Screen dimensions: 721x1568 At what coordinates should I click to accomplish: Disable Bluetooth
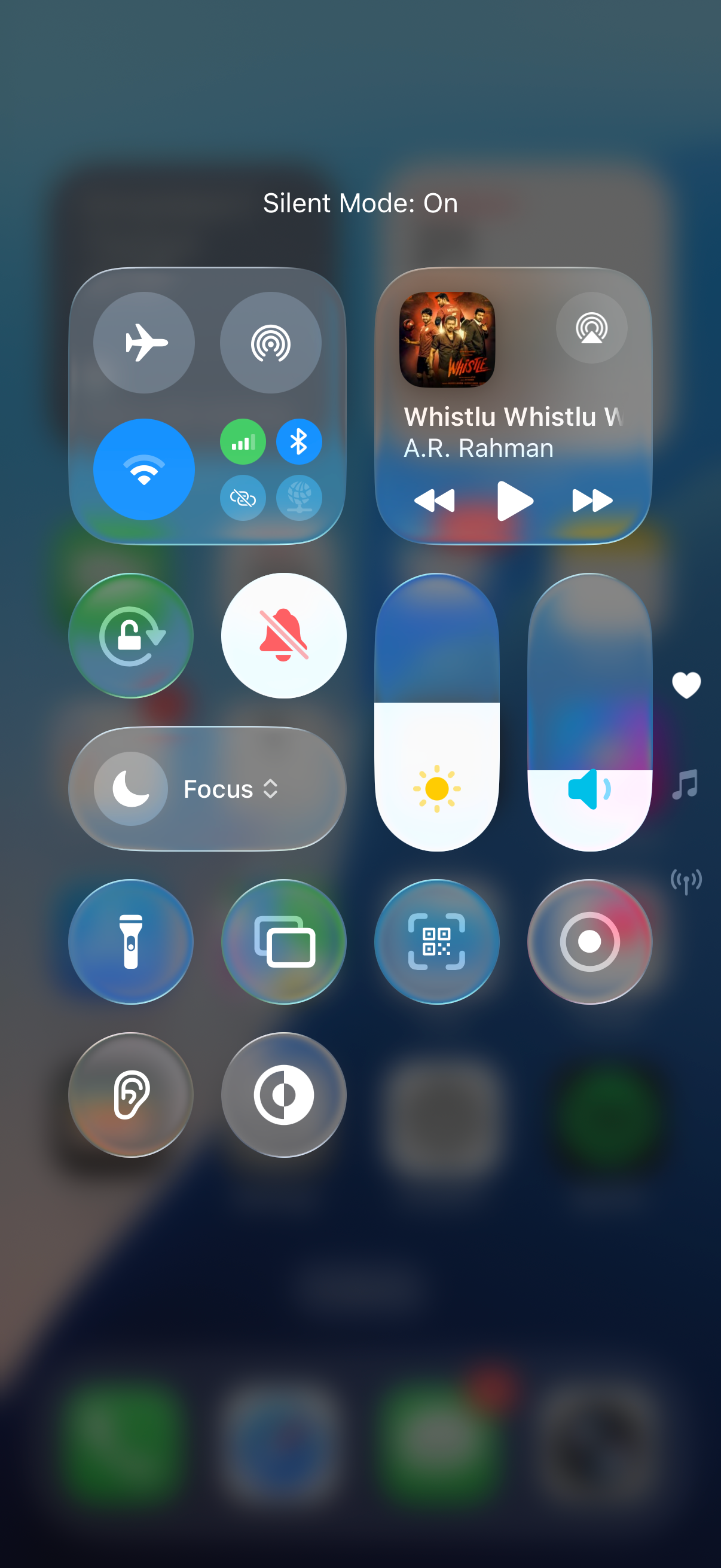tap(299, 442)
